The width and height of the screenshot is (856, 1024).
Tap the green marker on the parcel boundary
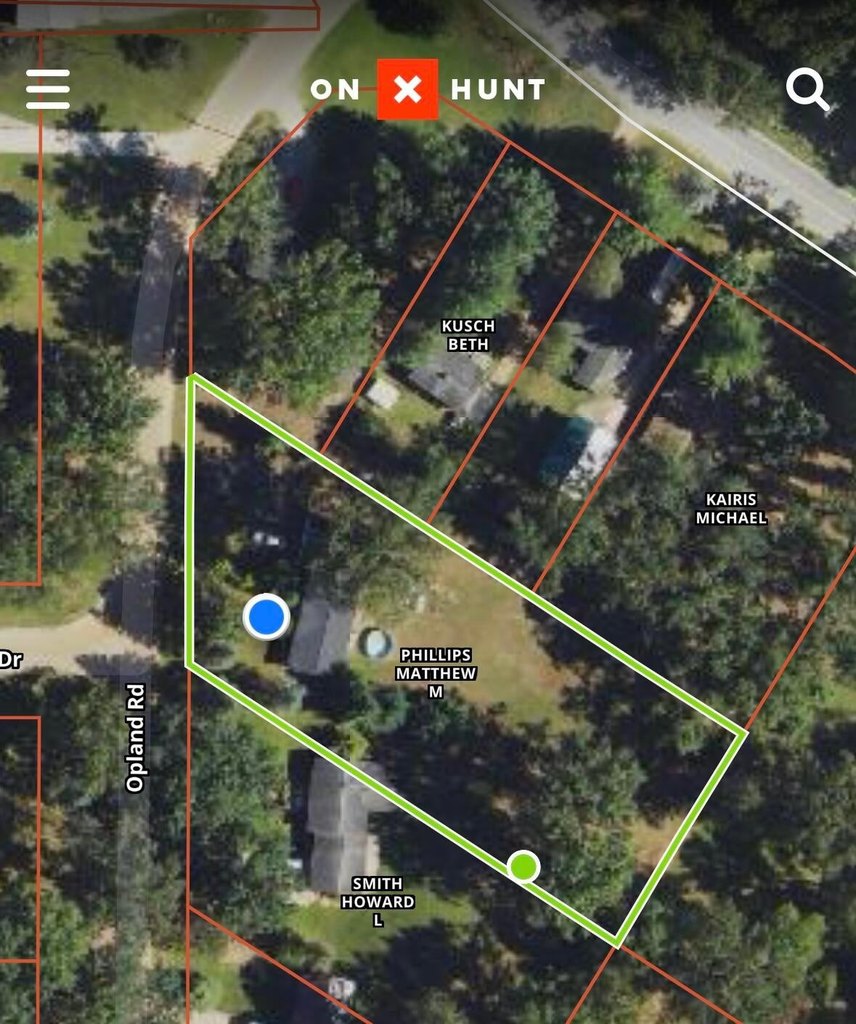pos(523,866)
